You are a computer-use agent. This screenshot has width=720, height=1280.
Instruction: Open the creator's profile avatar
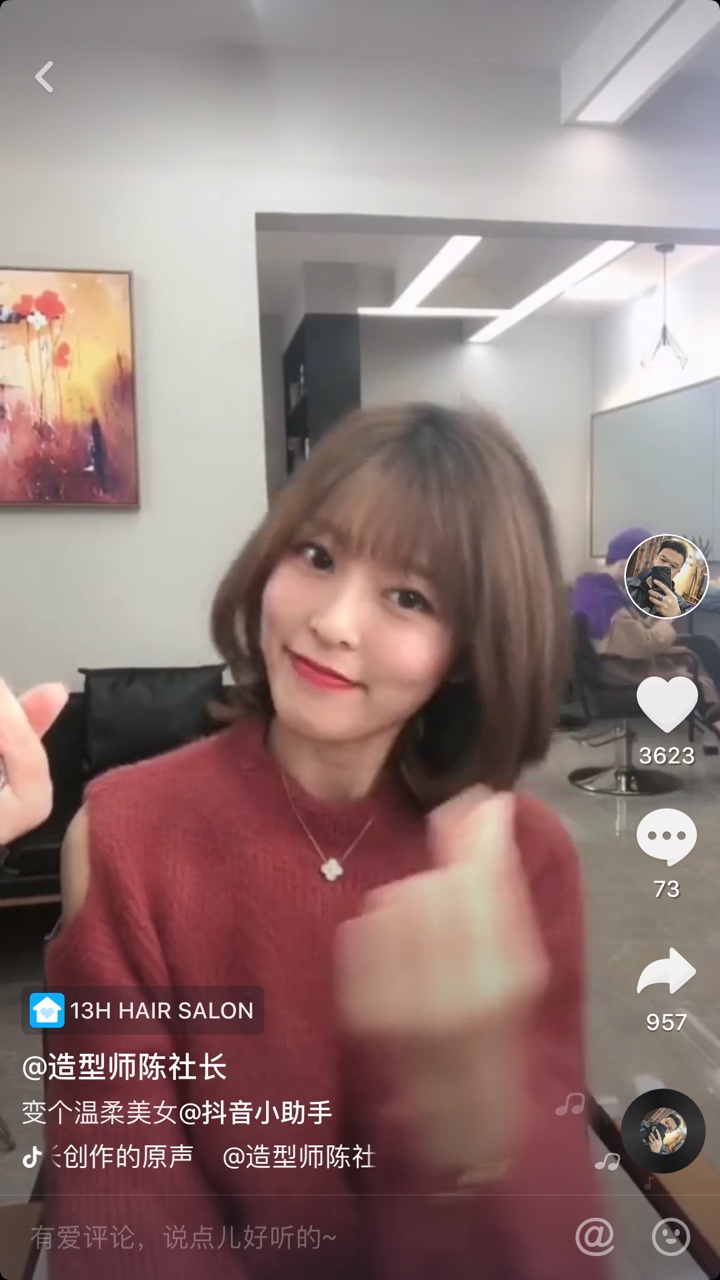click(x=667, y=576)
